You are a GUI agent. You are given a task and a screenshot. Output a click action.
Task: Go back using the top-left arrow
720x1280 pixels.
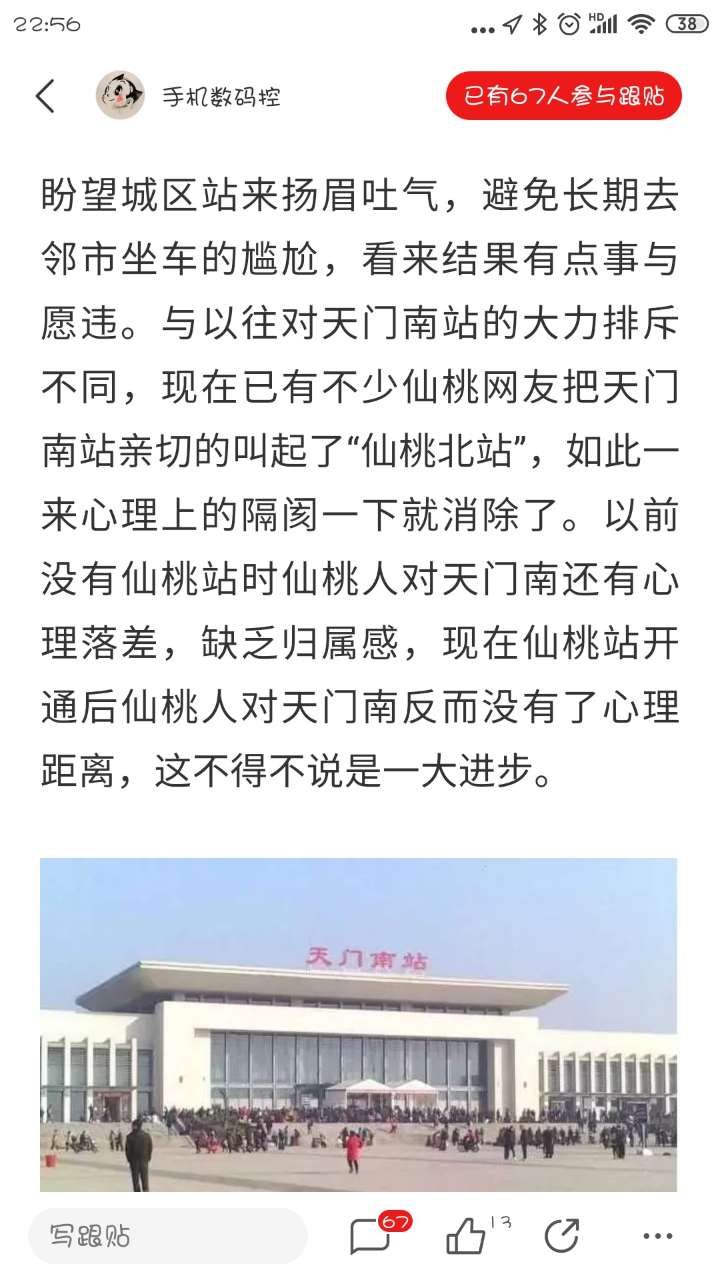point(45,96)
